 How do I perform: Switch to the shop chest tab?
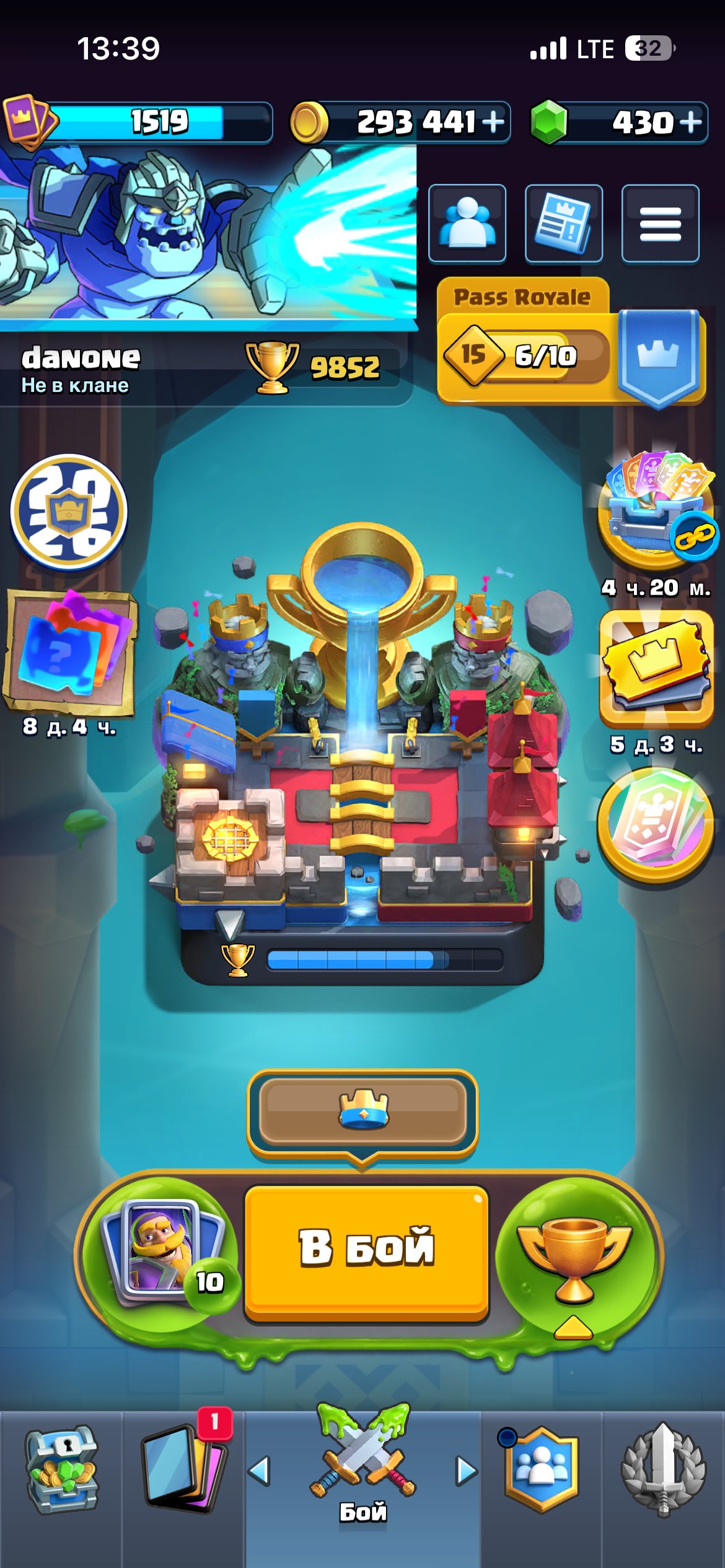[x=61, y=1470]
